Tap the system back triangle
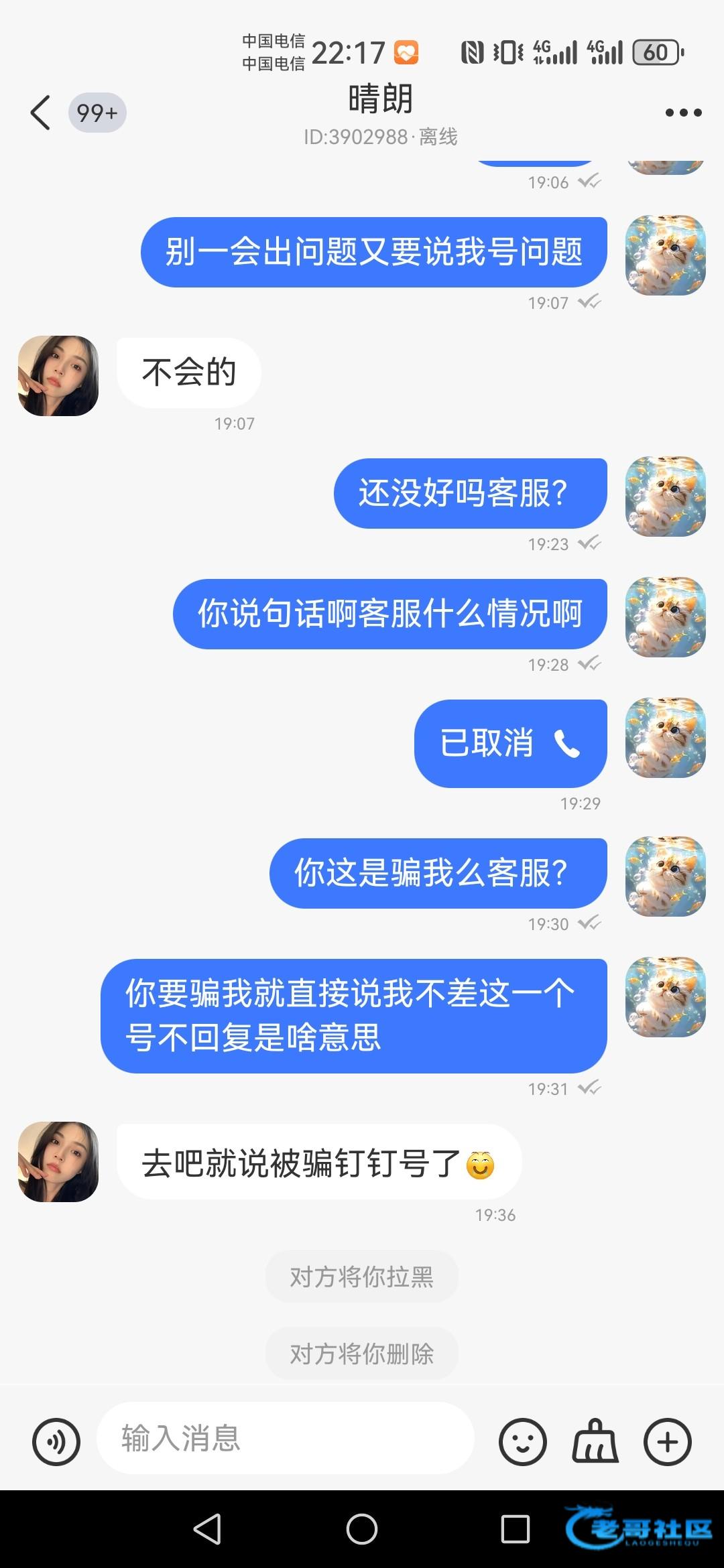This screenshot has height=1568, width=724. [207, 1529]
